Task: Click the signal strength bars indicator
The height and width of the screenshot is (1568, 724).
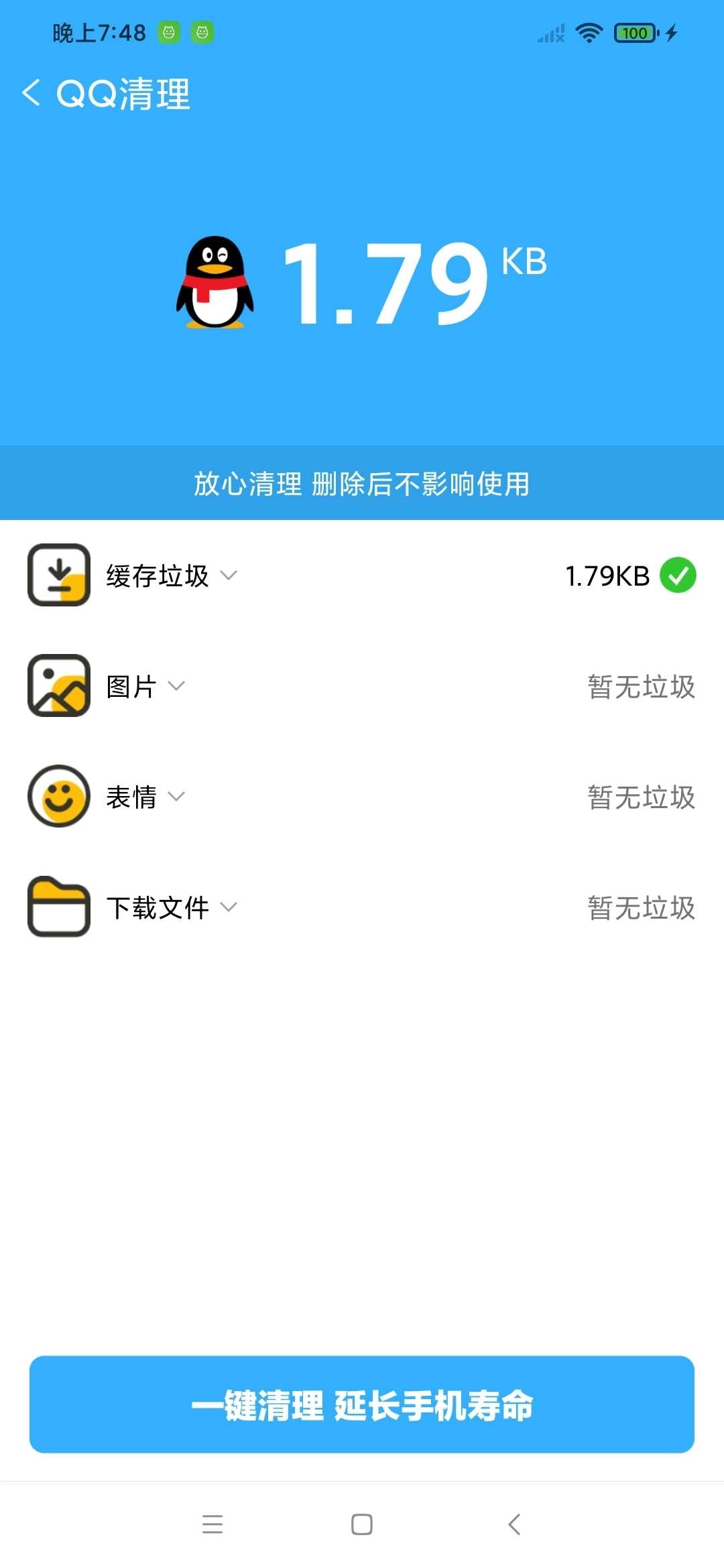Action: (550, 32)
